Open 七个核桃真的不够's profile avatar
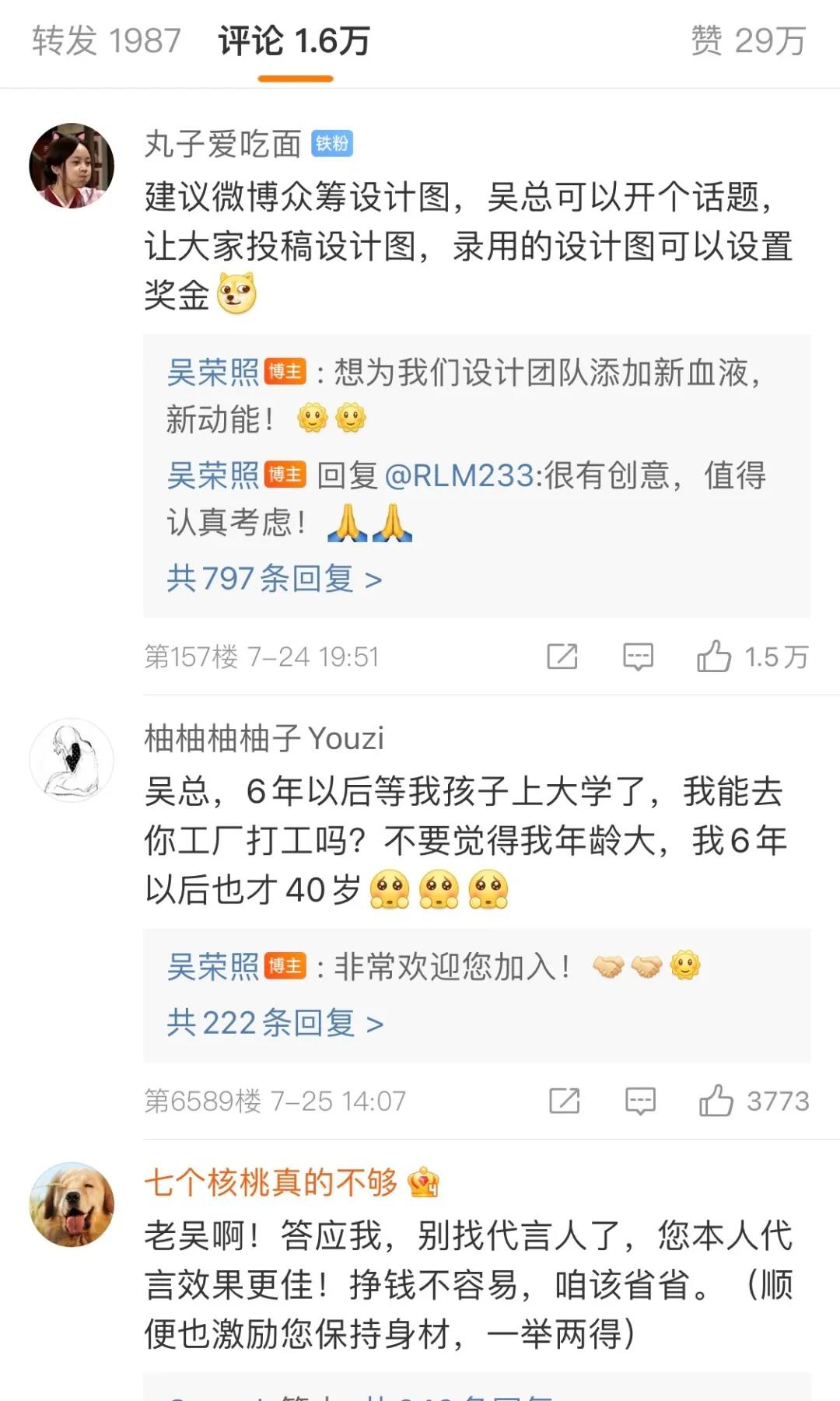The height and width of the screenshot is (1401, 840). 72,1204
